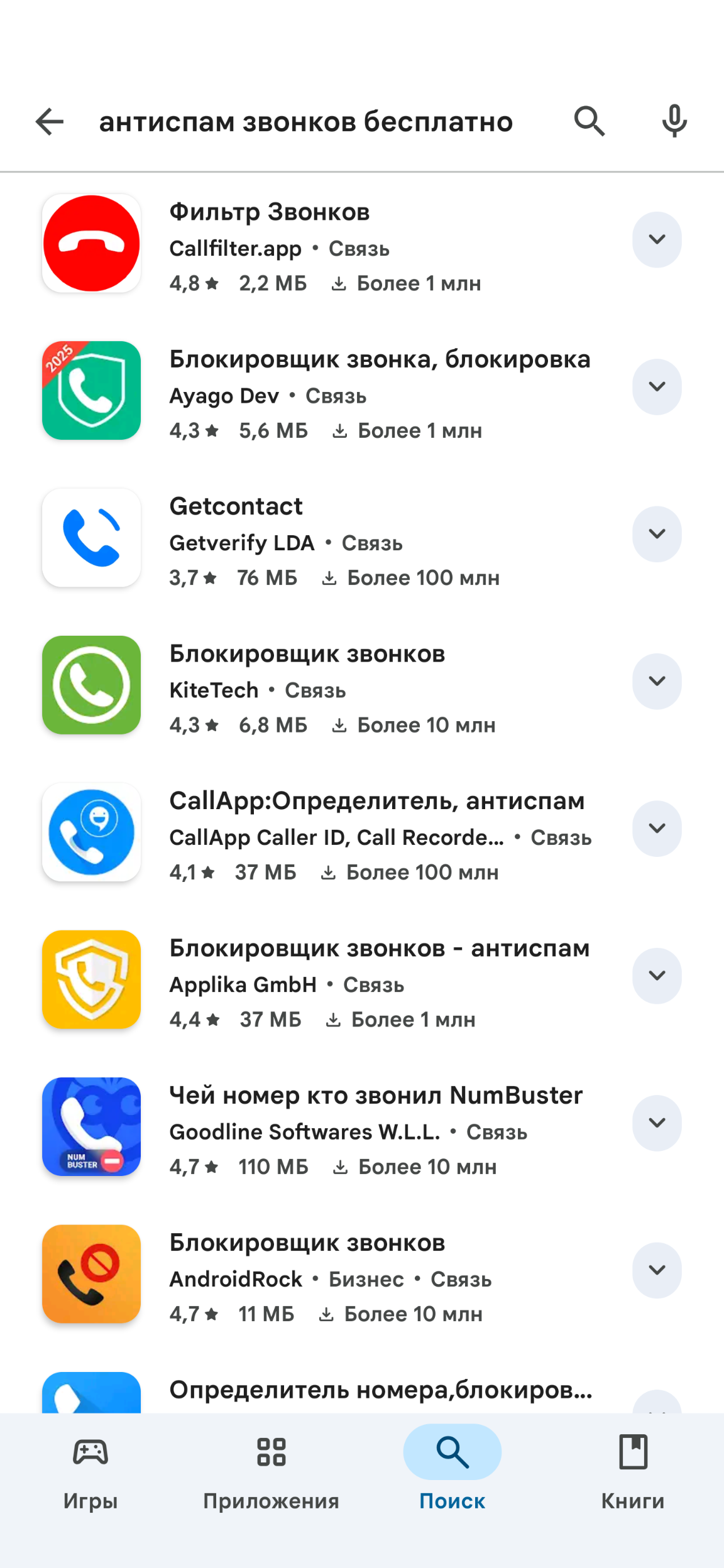
Task: Expand the Ayago Dev app entry
Action: coord(657,386)
